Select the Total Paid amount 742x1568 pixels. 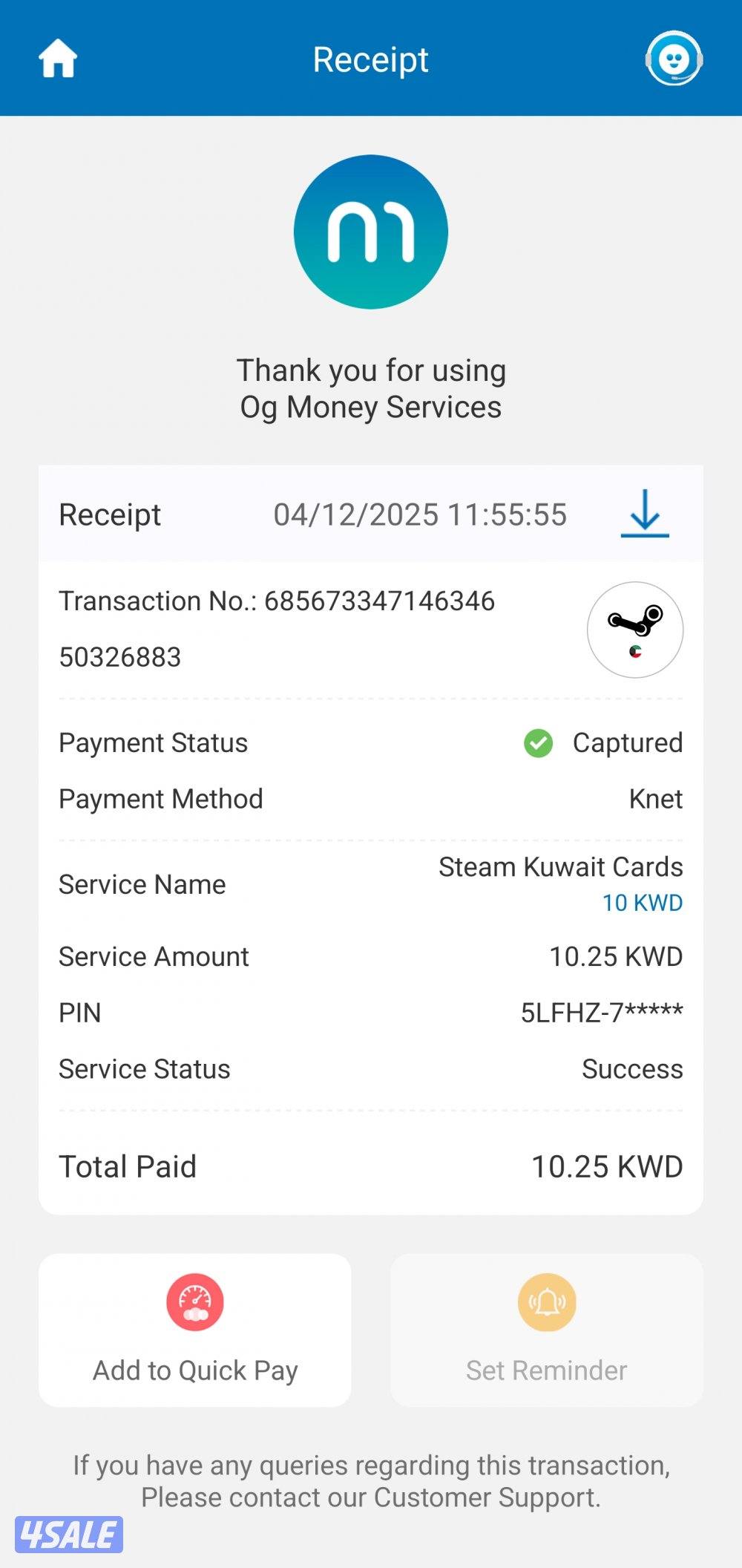607,1166
